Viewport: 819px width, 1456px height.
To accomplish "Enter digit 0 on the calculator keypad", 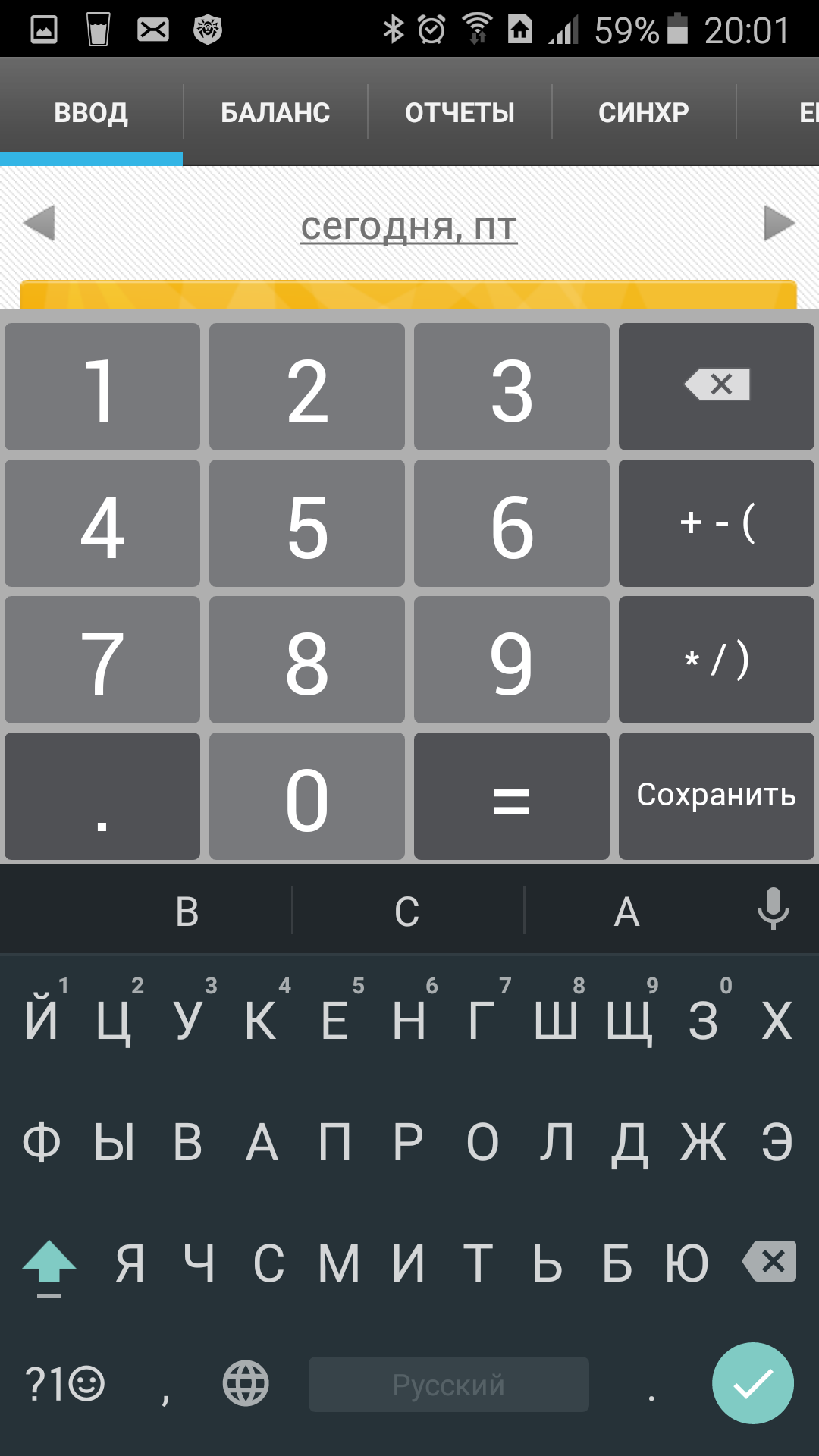I will coord(307,796).
